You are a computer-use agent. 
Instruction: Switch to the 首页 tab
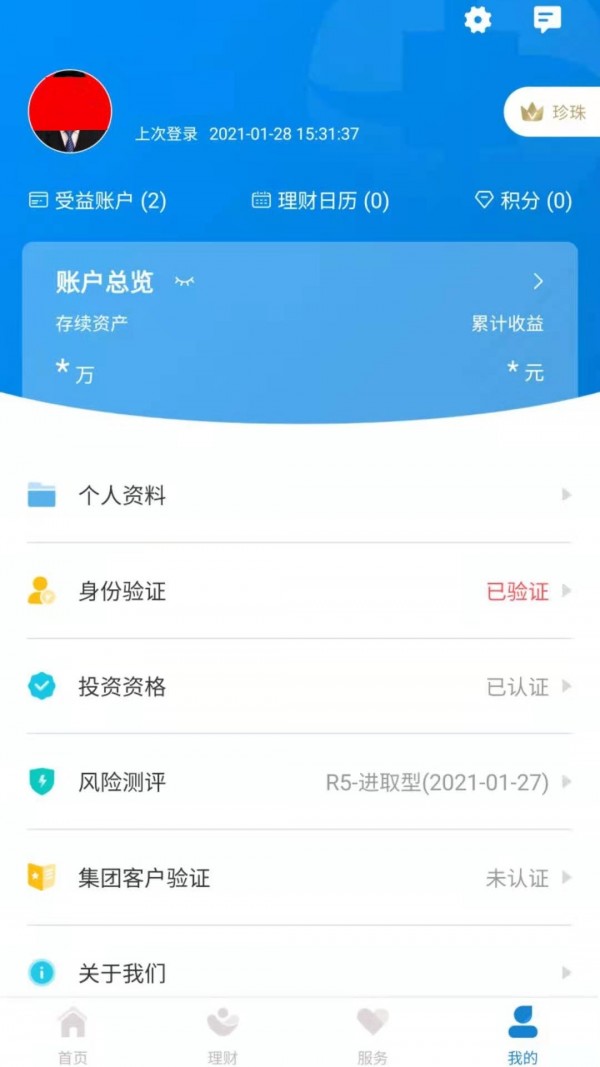(72, 1034)
